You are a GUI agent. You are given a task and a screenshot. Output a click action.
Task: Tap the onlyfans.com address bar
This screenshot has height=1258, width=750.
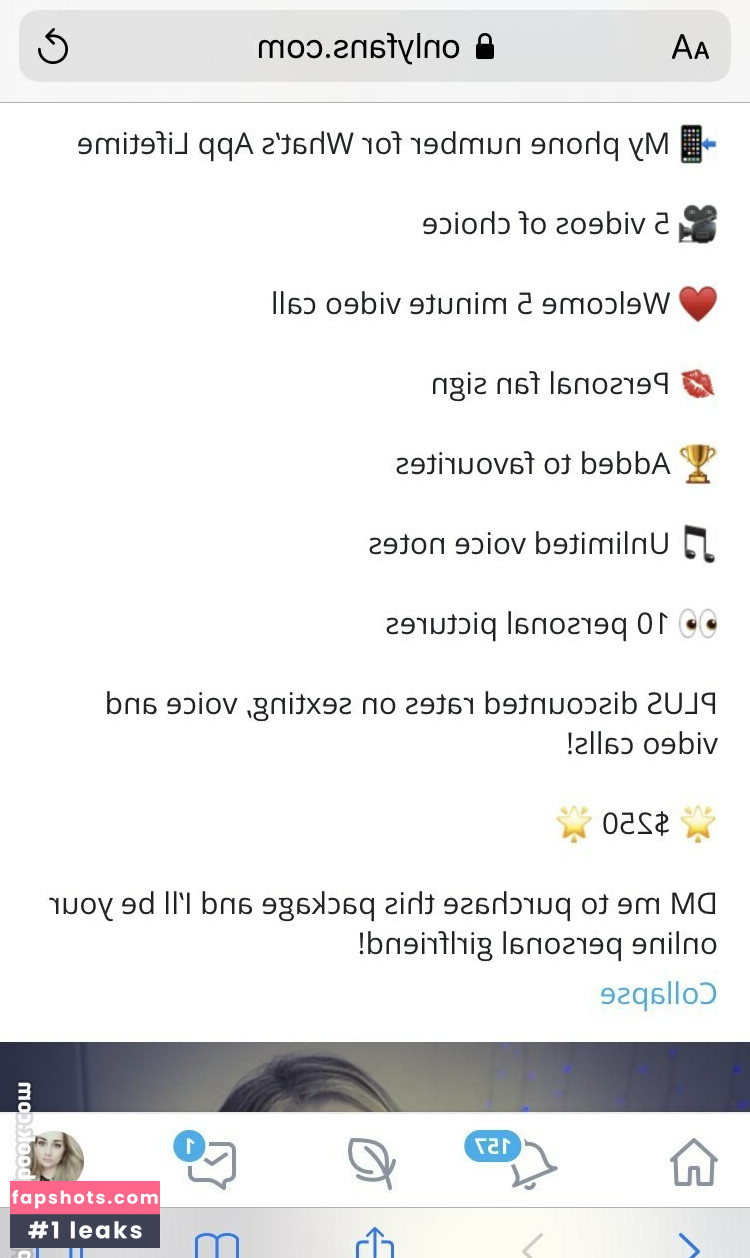pyautogui.click(x=375, y=46)
